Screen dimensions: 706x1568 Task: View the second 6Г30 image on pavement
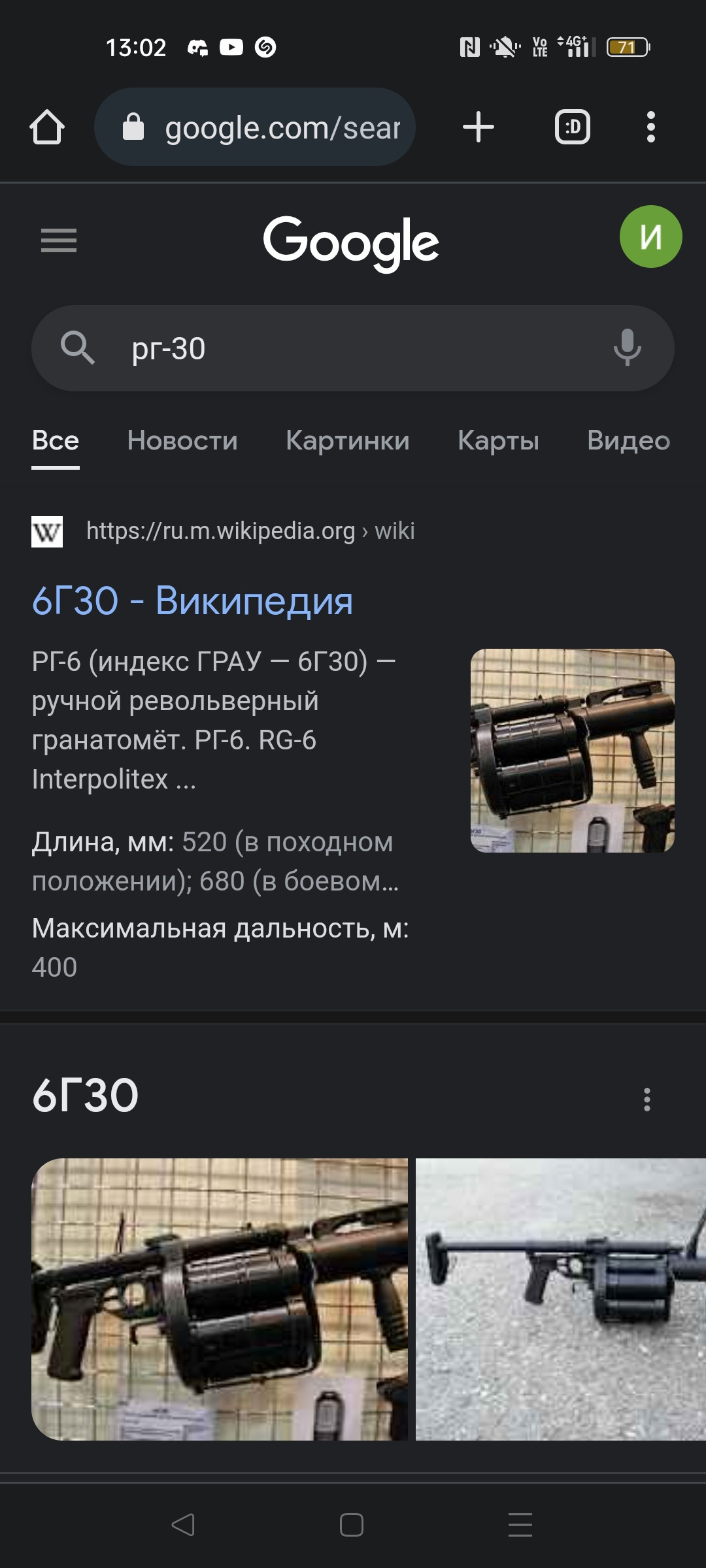tap(560, 1299)
